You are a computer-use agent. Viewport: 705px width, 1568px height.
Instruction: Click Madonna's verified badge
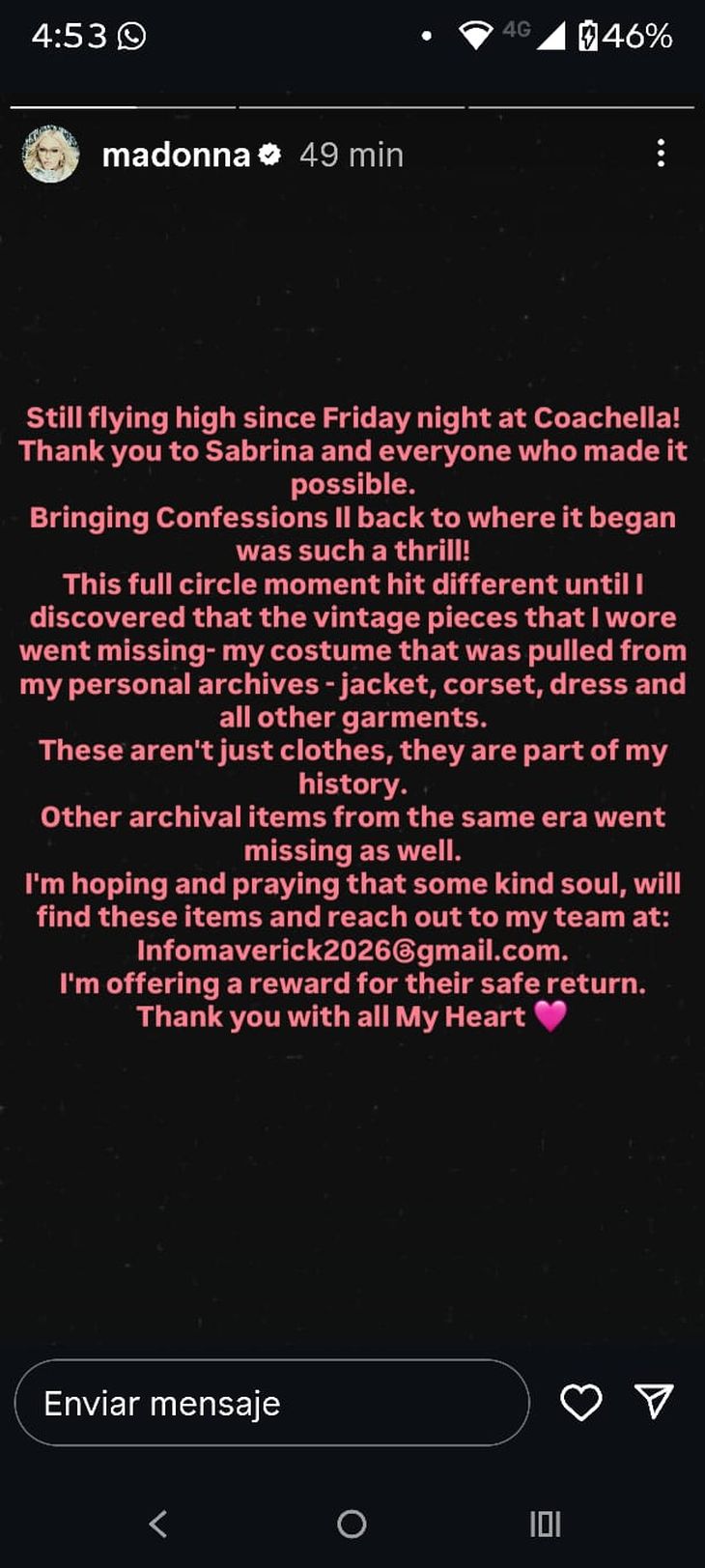268,153
